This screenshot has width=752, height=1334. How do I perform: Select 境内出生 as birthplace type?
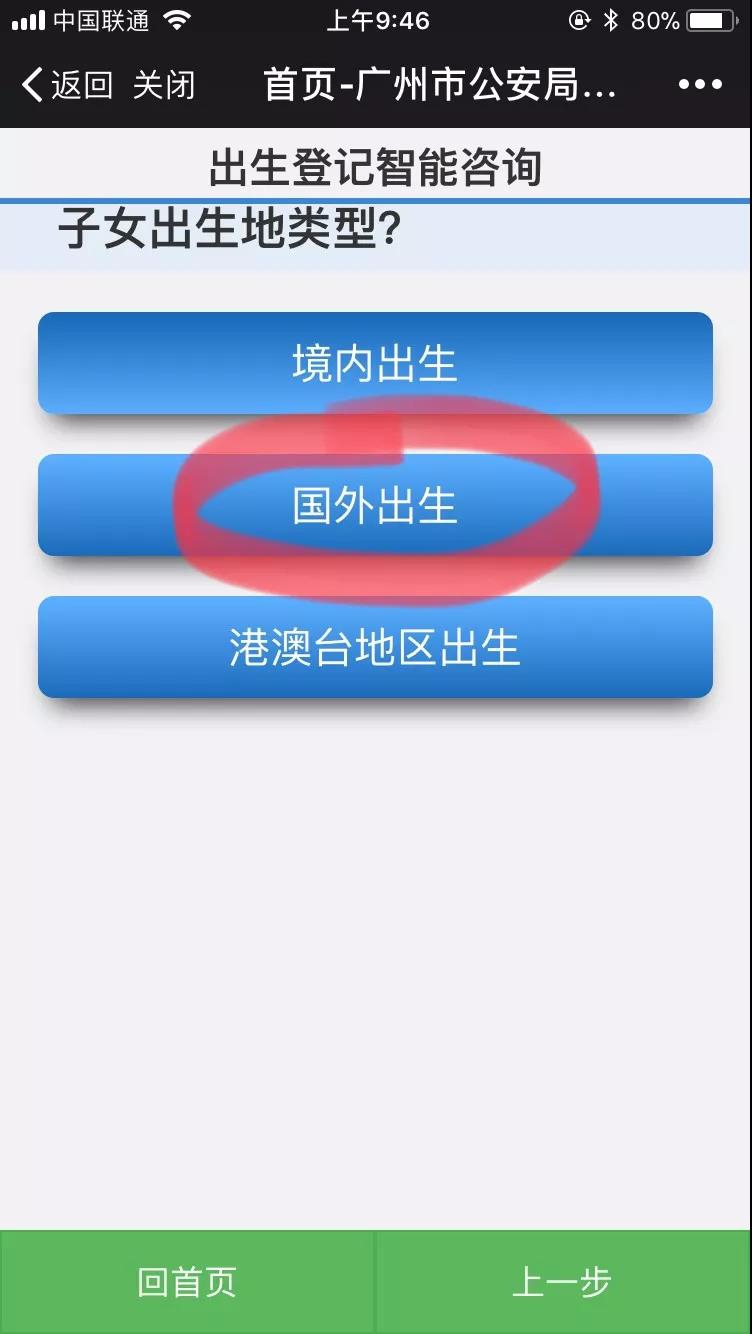[375, 363]
